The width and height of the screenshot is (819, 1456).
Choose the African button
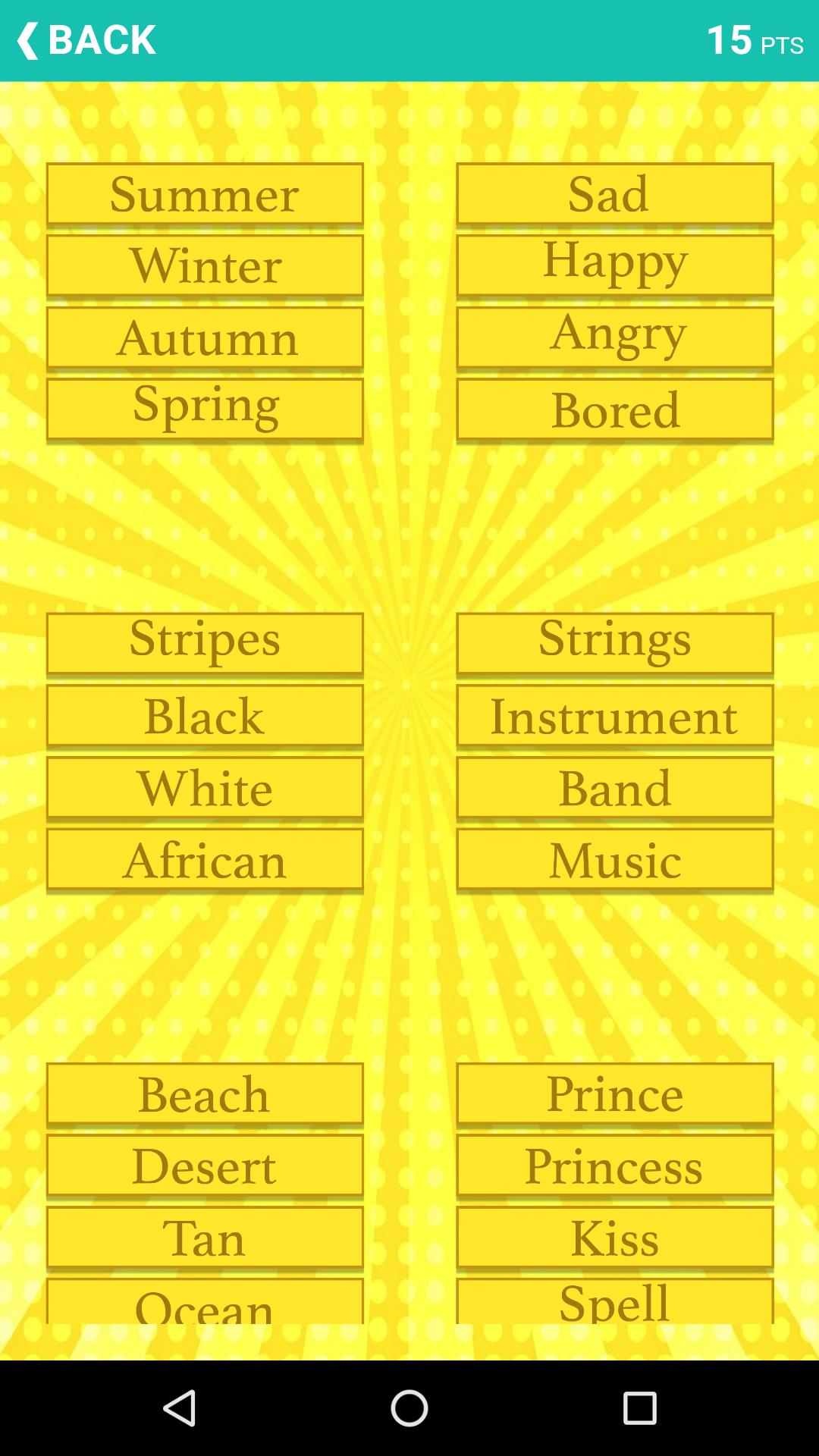pyautogui.click(x=205, y=859)
